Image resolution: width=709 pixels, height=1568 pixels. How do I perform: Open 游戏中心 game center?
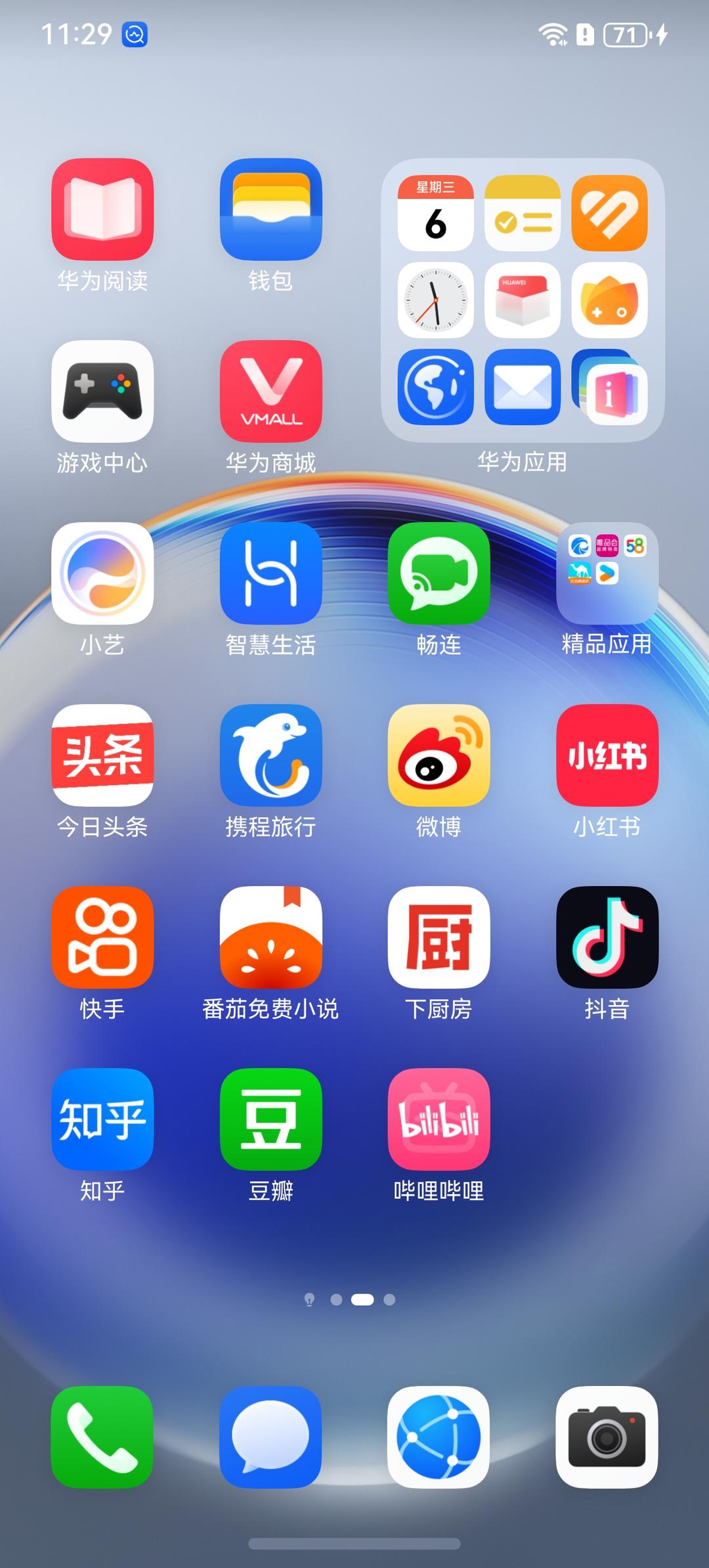click(x=102, y=391)
